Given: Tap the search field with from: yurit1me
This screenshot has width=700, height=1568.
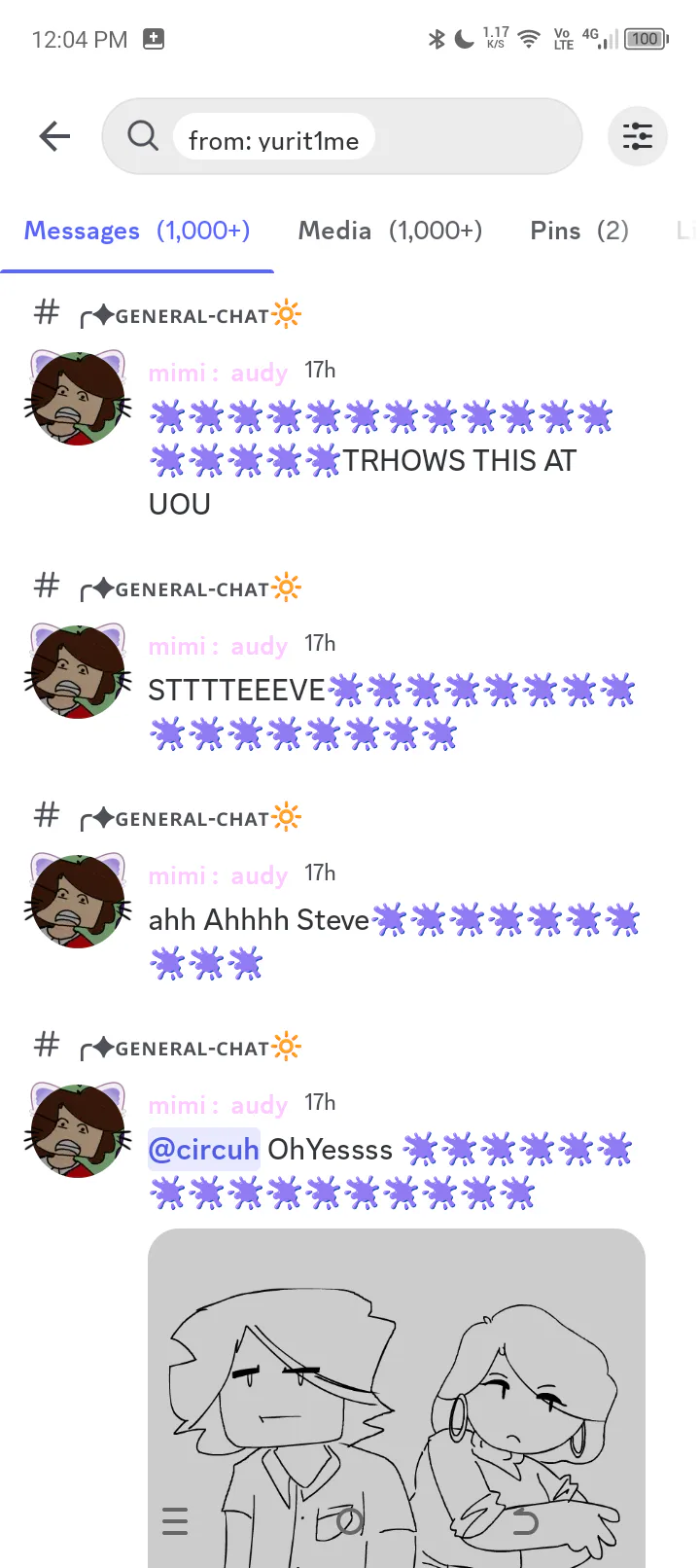Looking at the screenshot, I should tap(342, 136).
